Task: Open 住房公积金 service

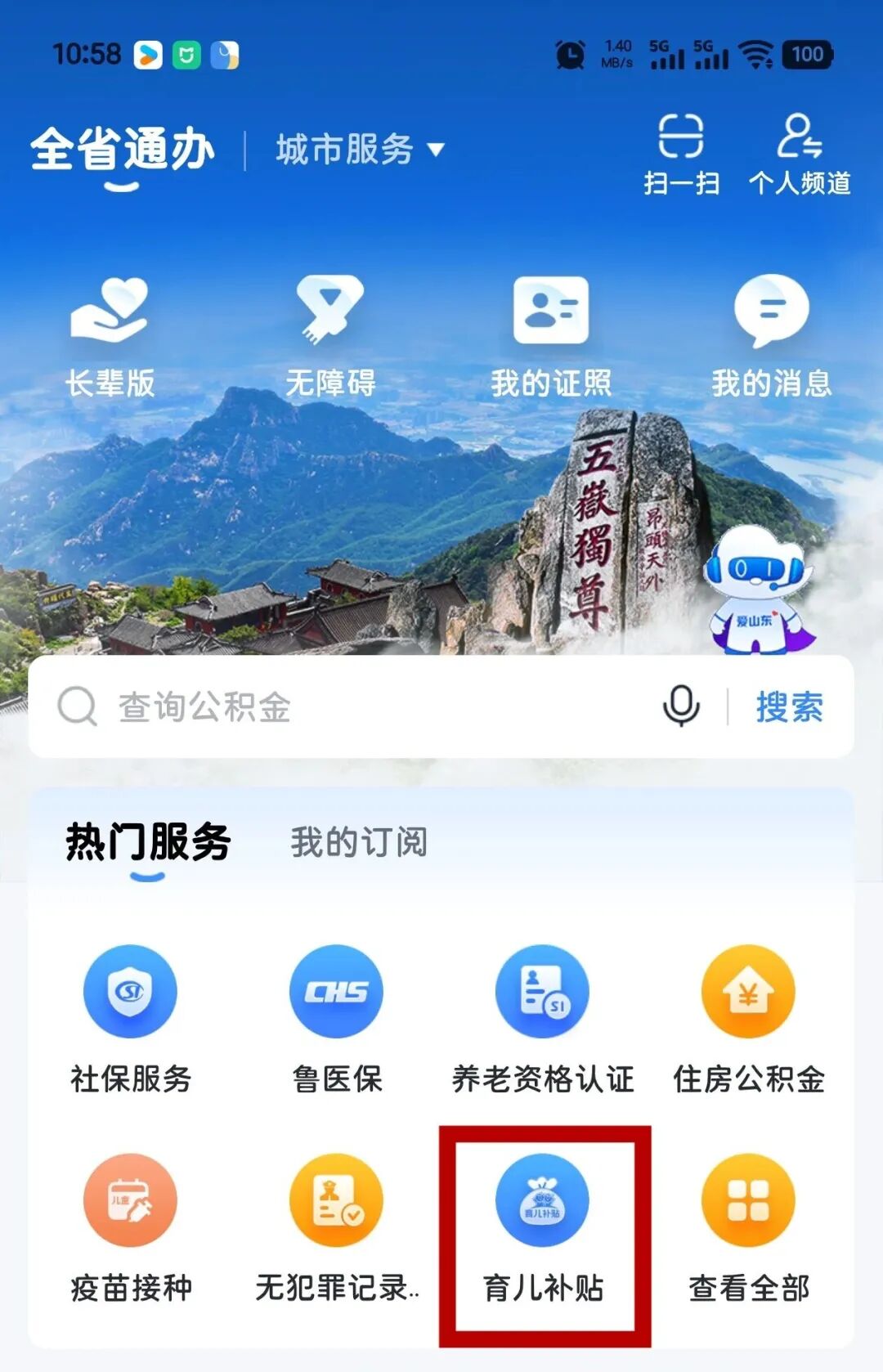Action: click(748, 1018)
